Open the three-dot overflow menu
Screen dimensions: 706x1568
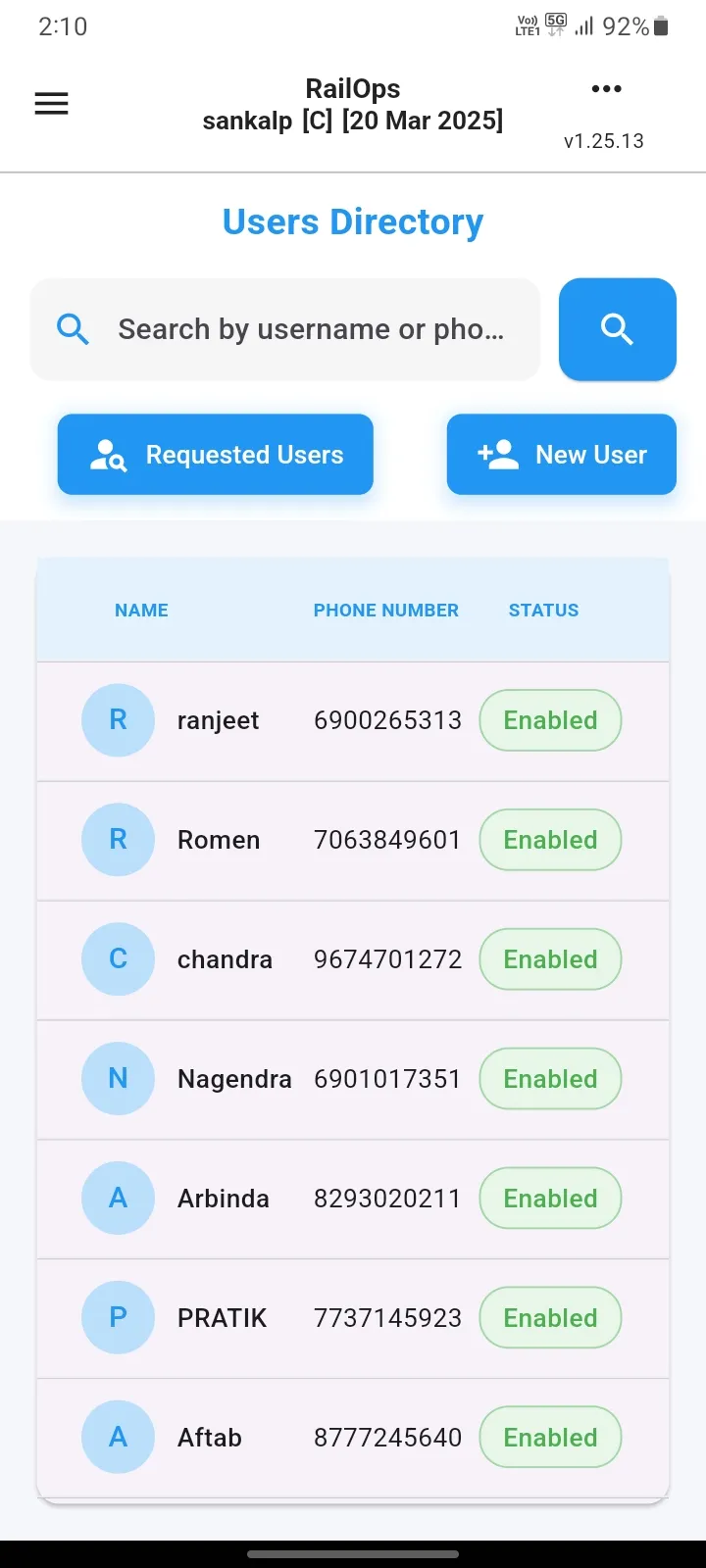coord(606,89)
